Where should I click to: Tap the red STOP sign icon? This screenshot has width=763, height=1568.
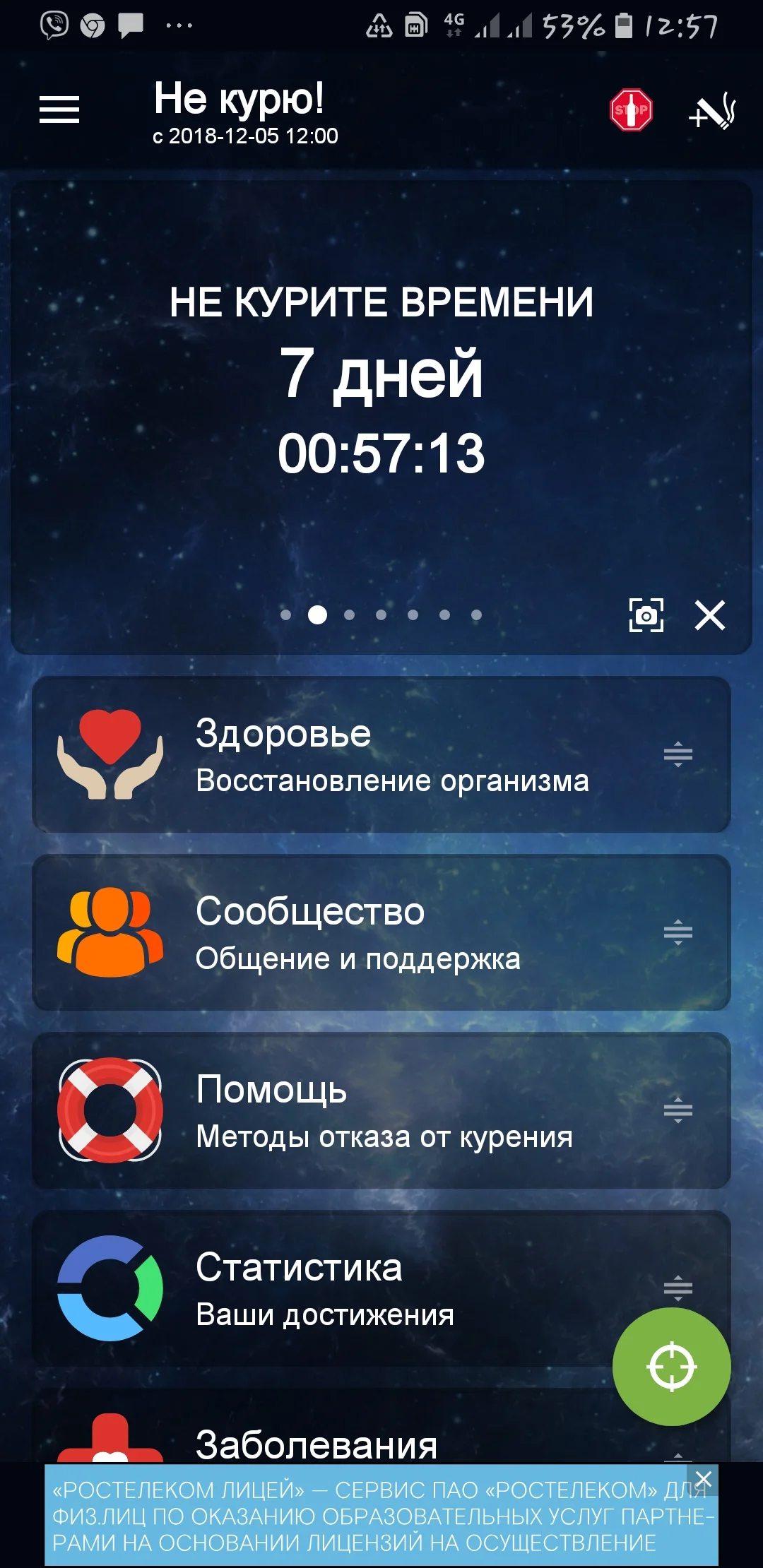coord(631,111)
